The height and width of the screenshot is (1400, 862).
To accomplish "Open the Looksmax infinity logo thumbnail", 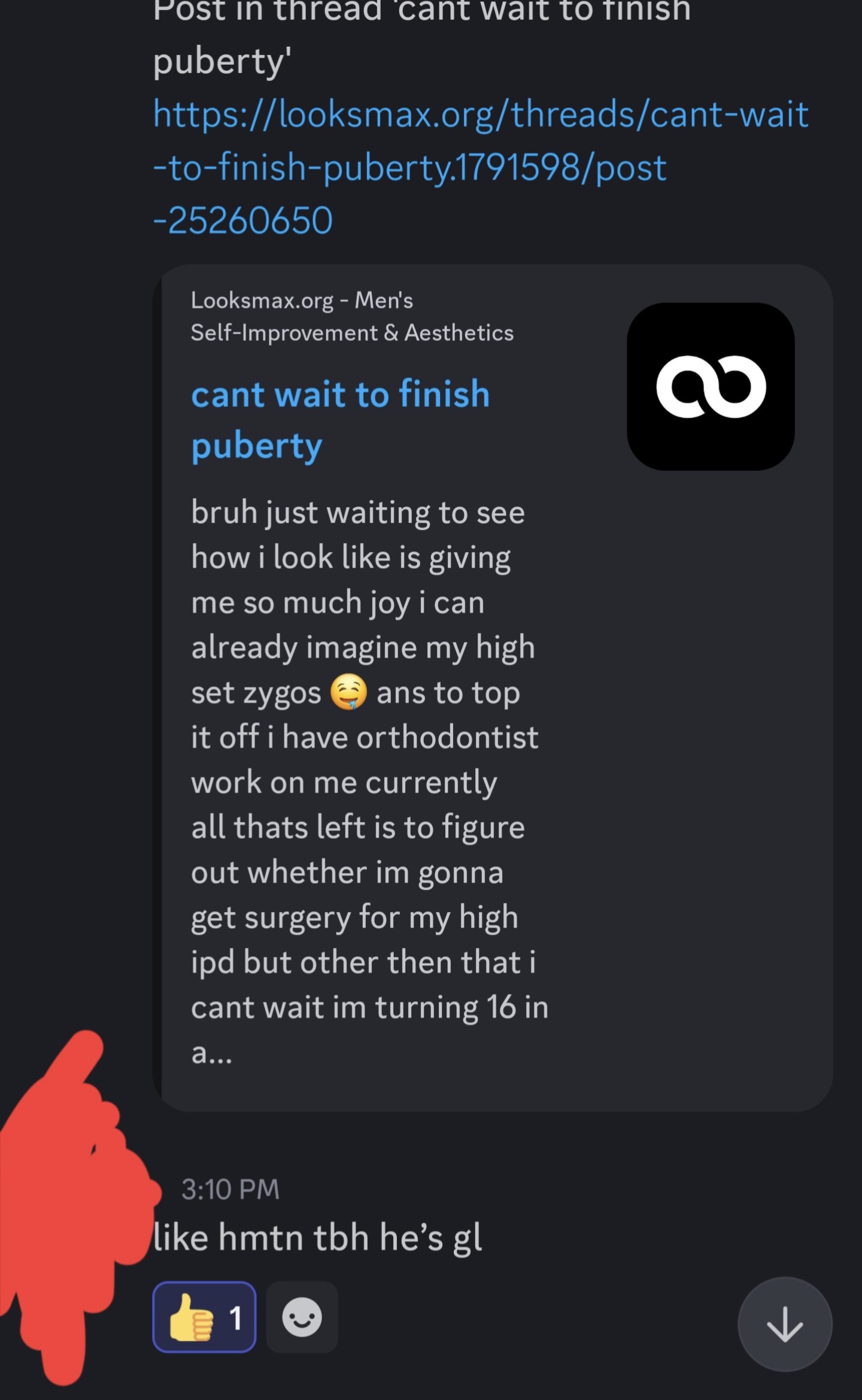I will 711,387.
